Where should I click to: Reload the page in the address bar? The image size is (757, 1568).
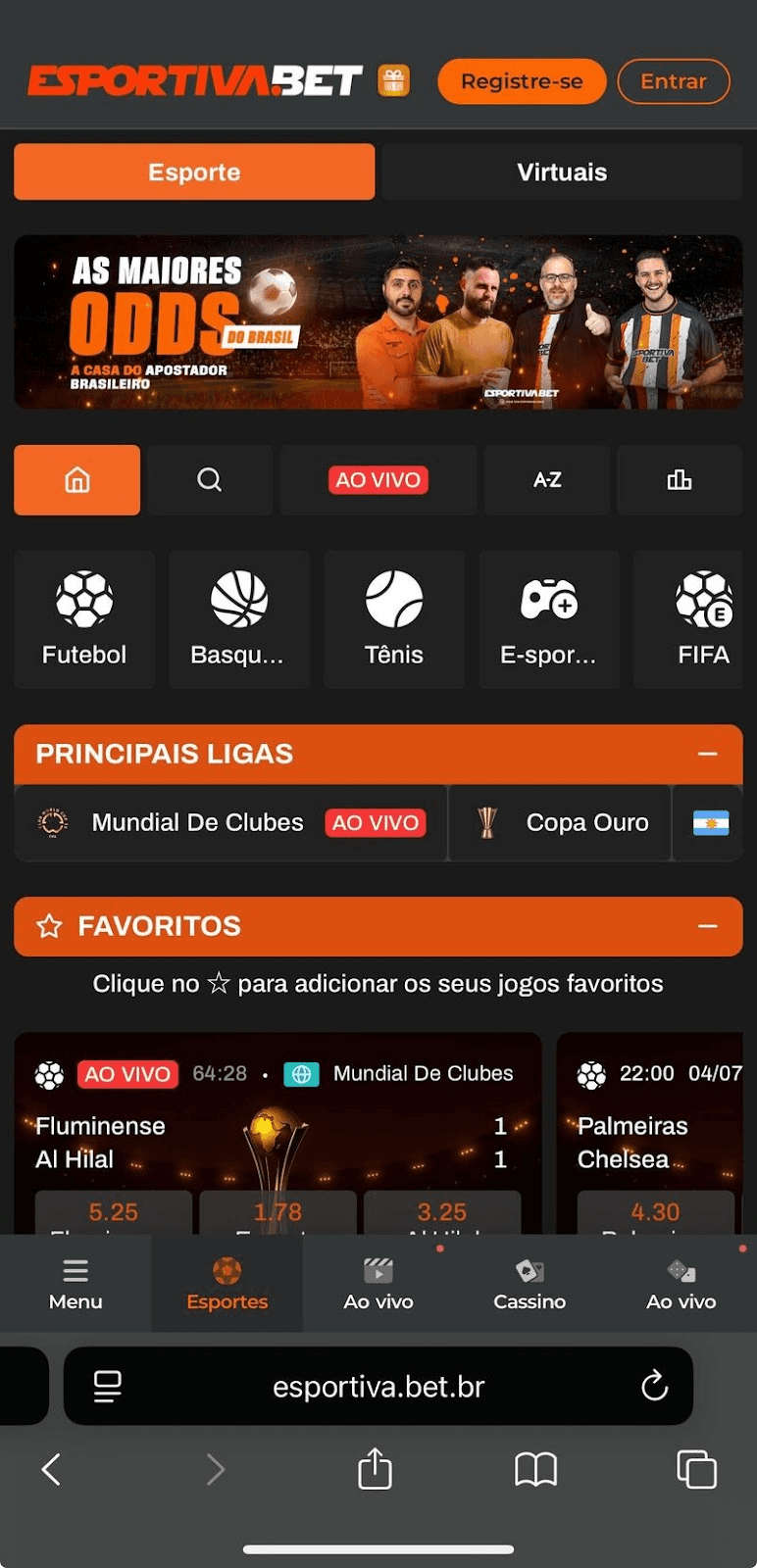coord(654,1386)
